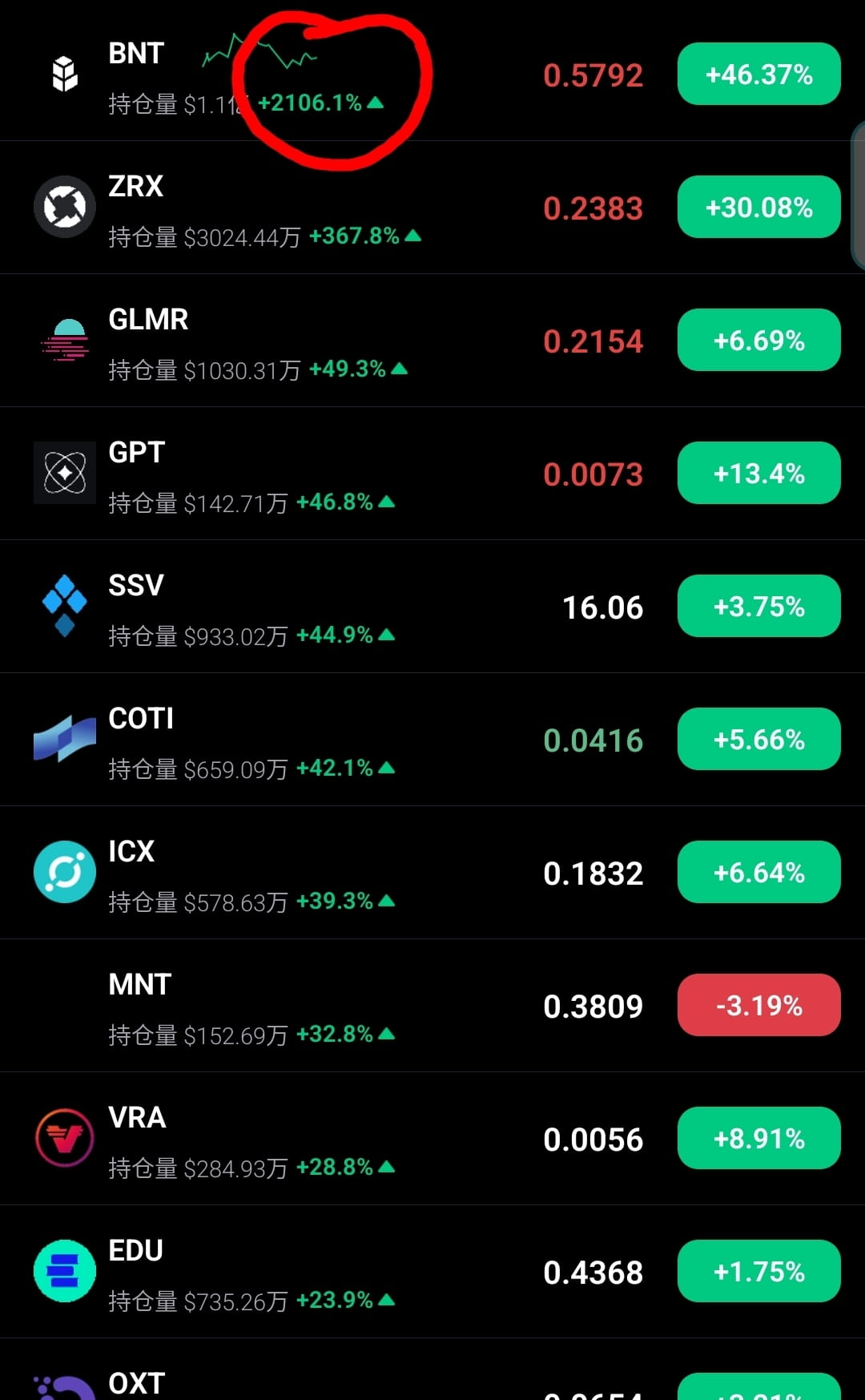Click the ZRX protocol icon

click(x=65, y=207)
